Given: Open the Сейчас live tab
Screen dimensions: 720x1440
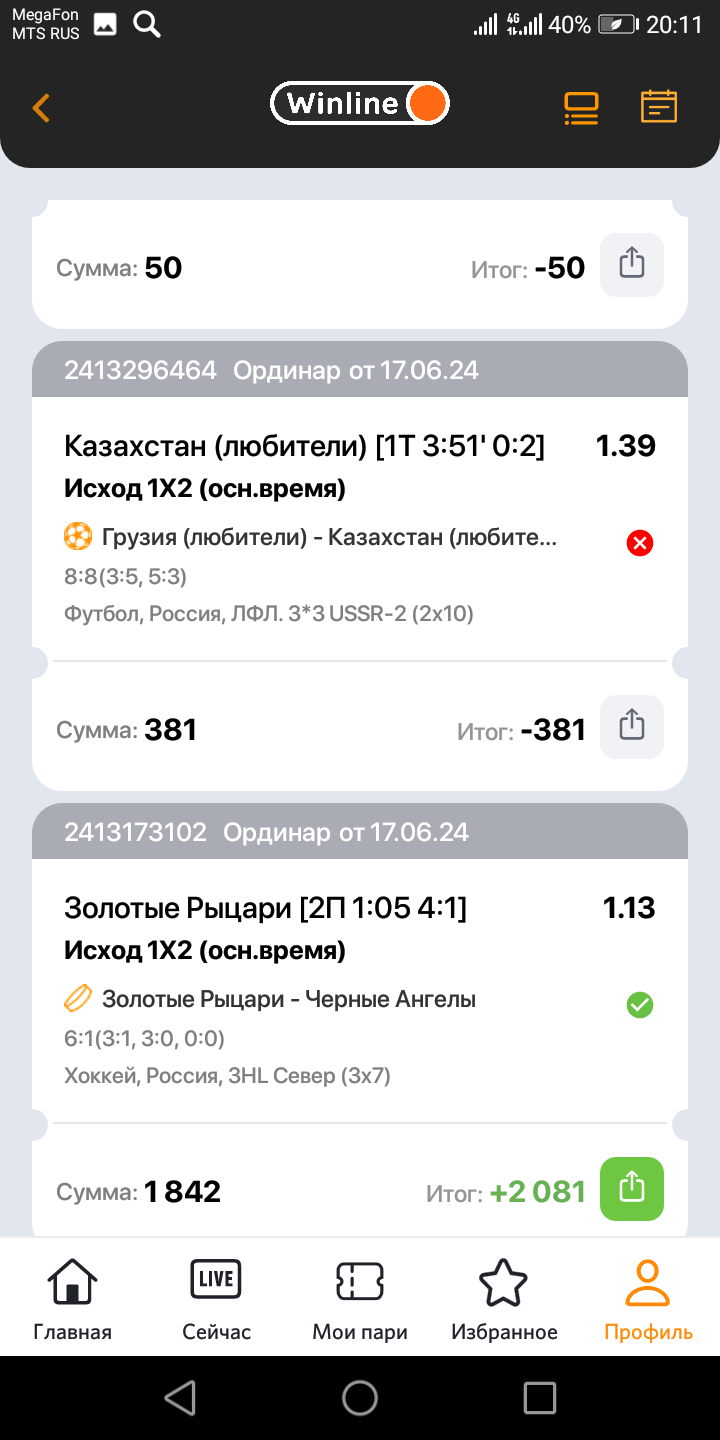Looking at the screenshot, I should pos(216,1298).
